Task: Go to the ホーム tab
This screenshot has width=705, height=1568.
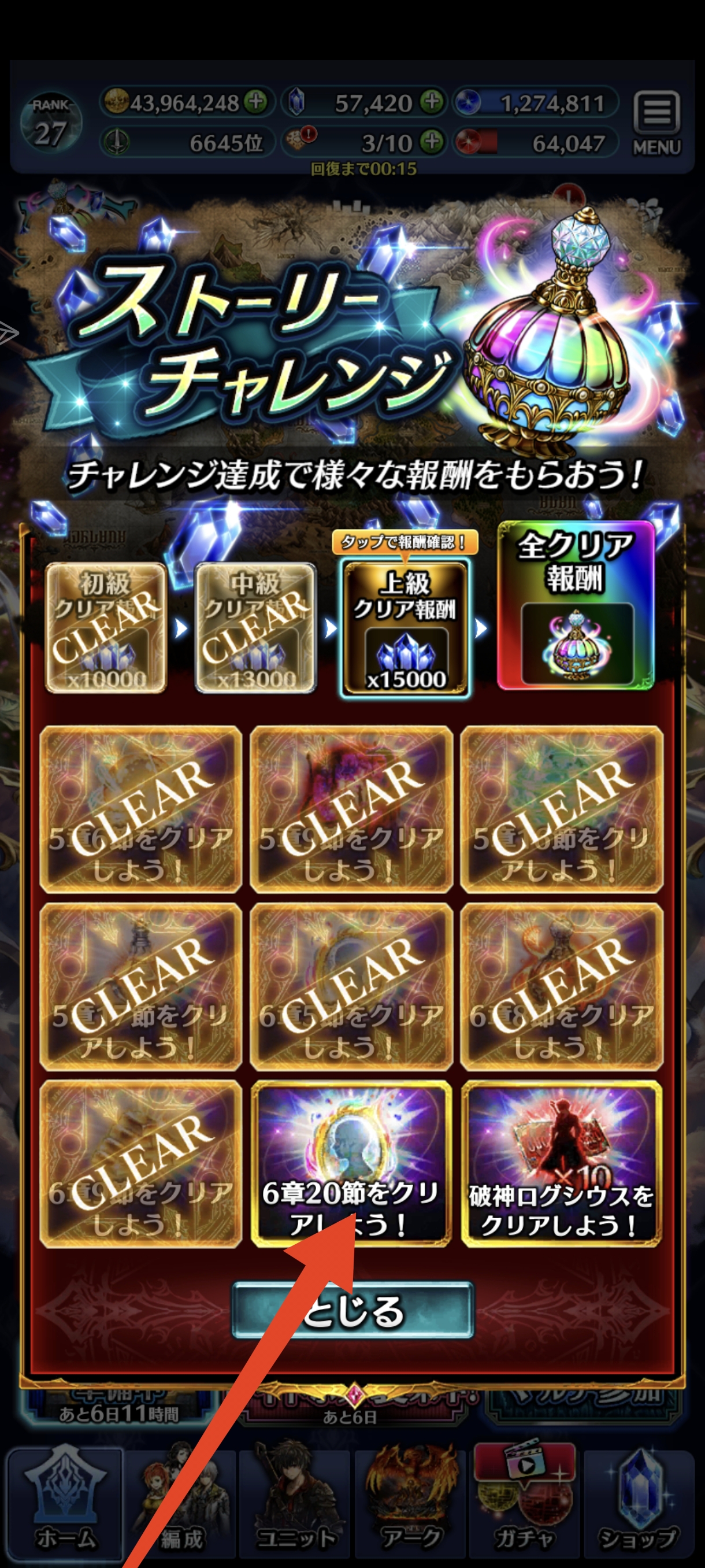Action: 65,1503
